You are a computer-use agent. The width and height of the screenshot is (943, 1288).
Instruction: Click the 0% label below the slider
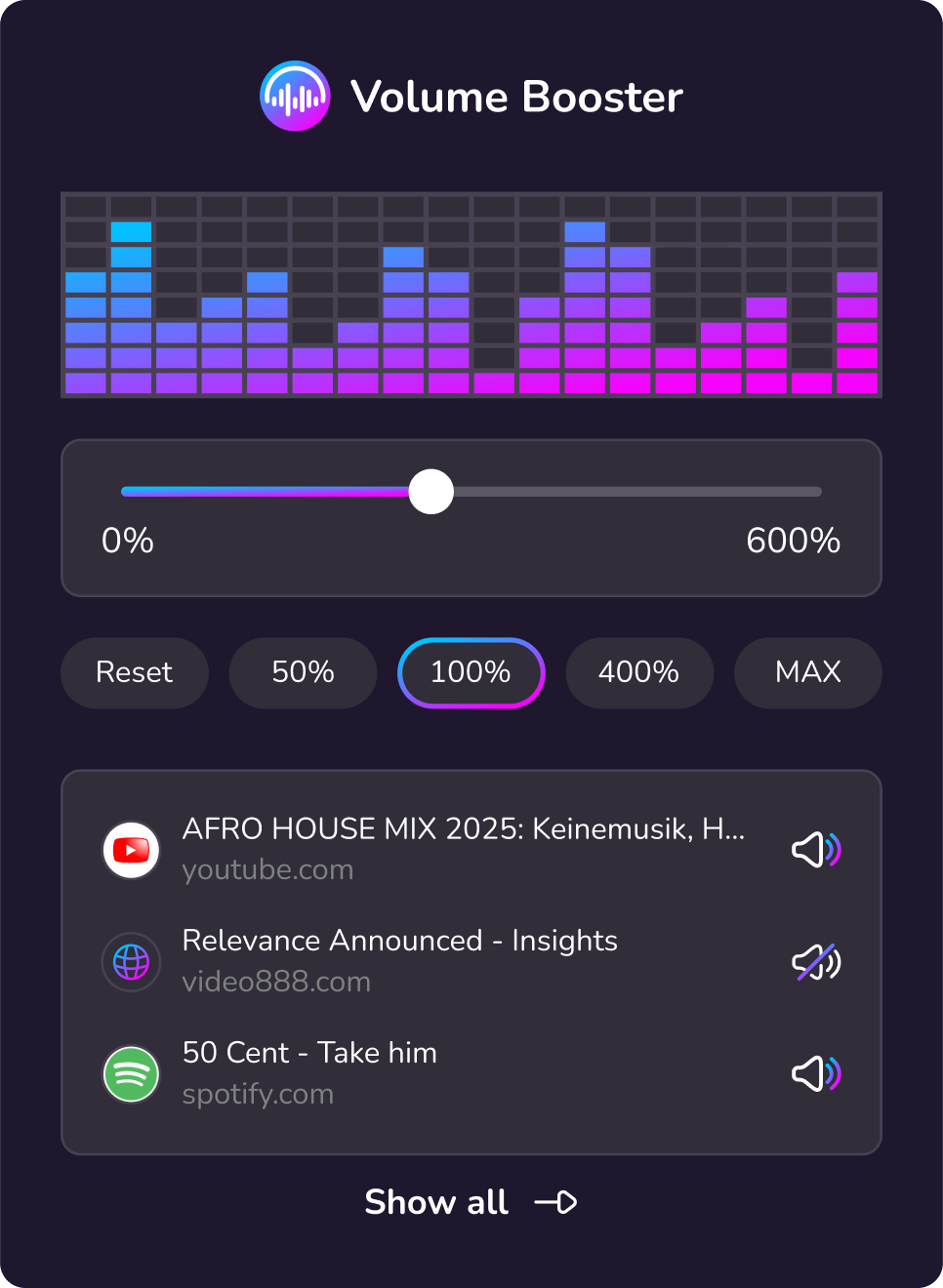[x=127, y=541]
